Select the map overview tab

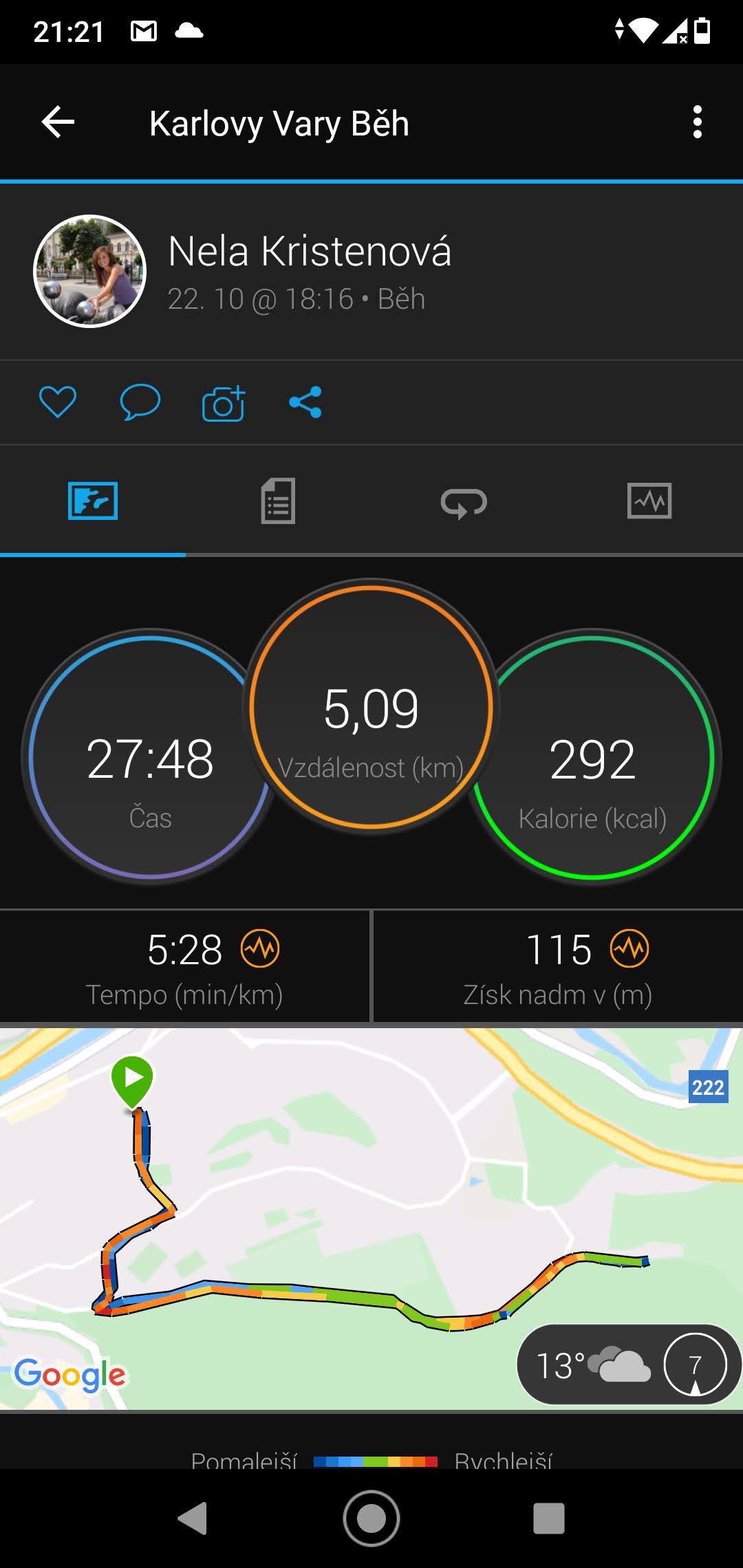(x=93, y=501)
